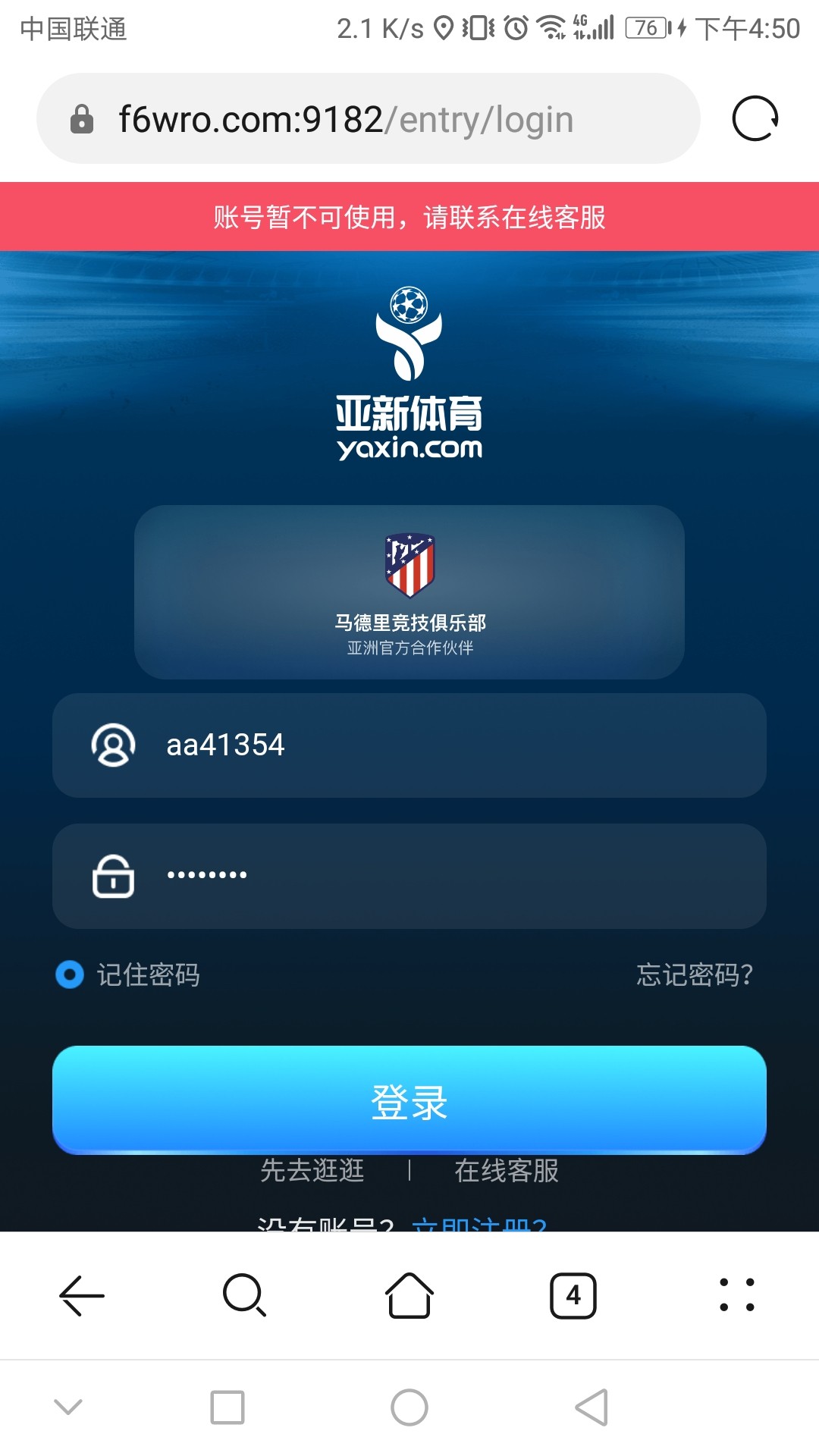The height and width of the screenshot is (1456, 819).
Task: Open the browser menu with four dots
Action: point(737,1295)
